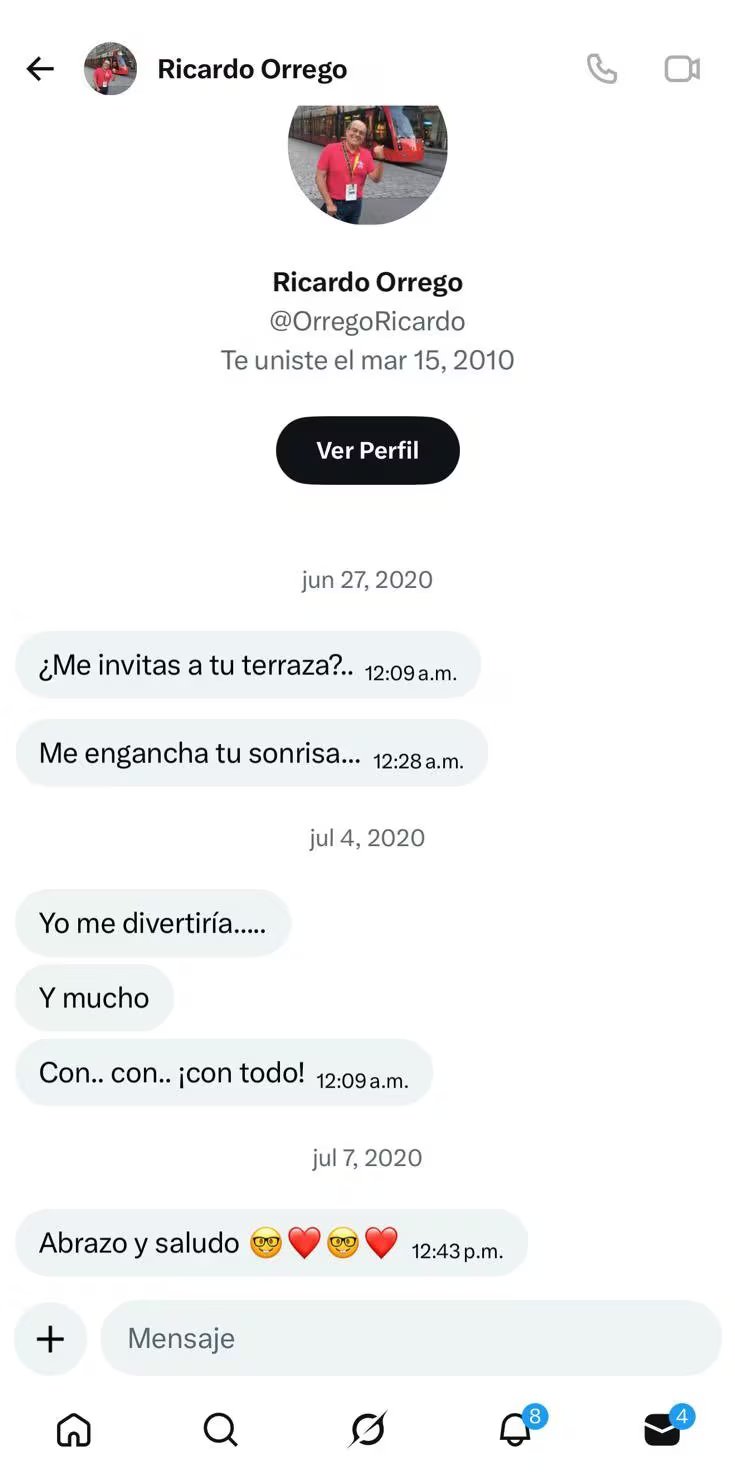
Task: Tap the 'Yo me divertiría.....' message
Action: 152,923
